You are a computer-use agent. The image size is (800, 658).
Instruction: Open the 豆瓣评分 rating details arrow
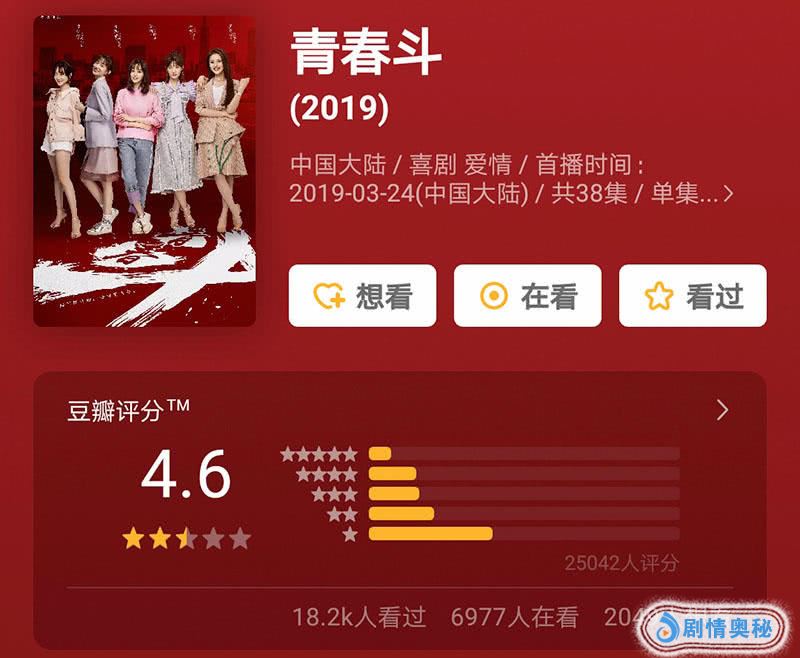pos(723,410)
